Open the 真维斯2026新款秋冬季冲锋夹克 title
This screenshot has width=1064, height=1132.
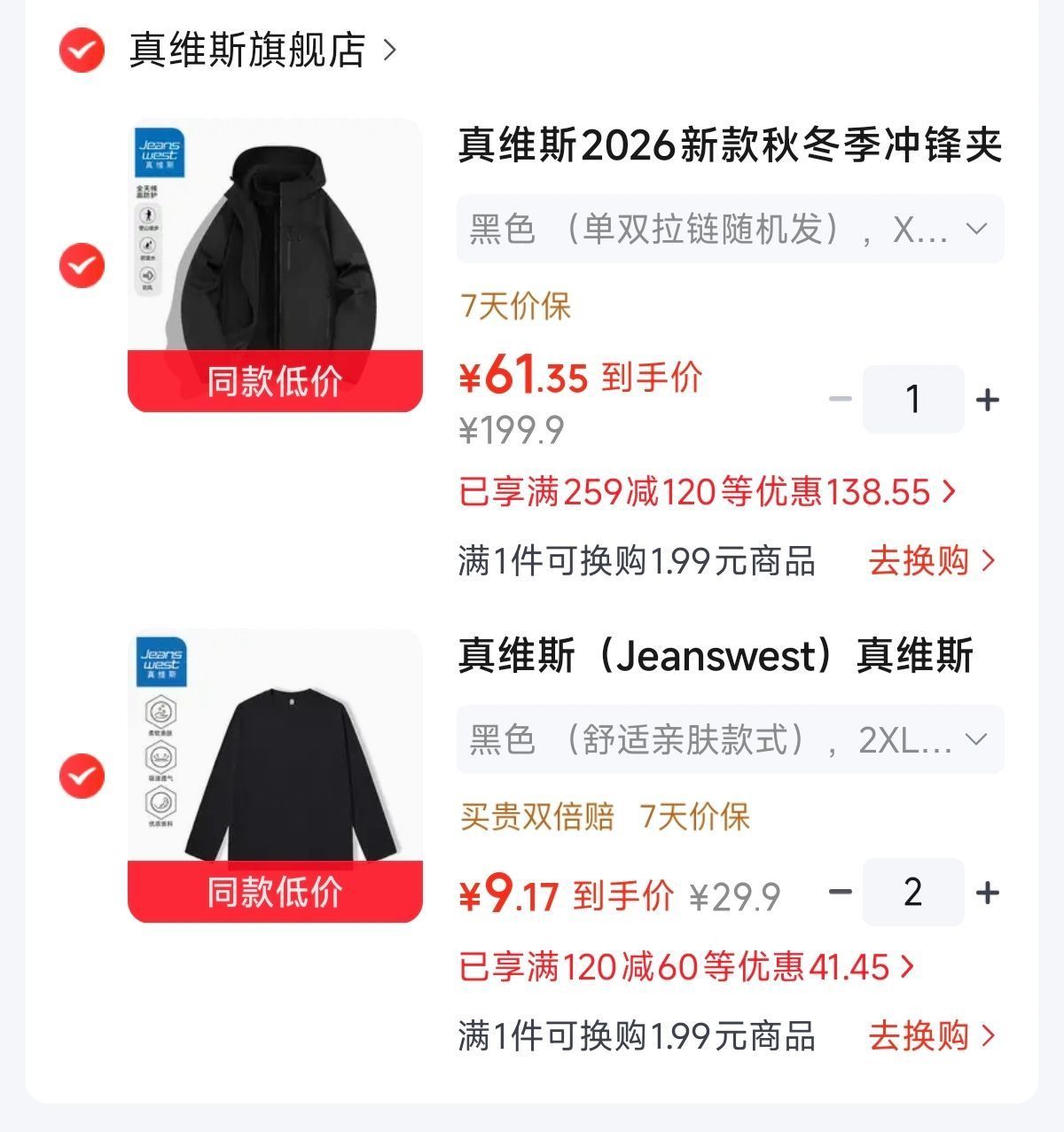point(731,145)
